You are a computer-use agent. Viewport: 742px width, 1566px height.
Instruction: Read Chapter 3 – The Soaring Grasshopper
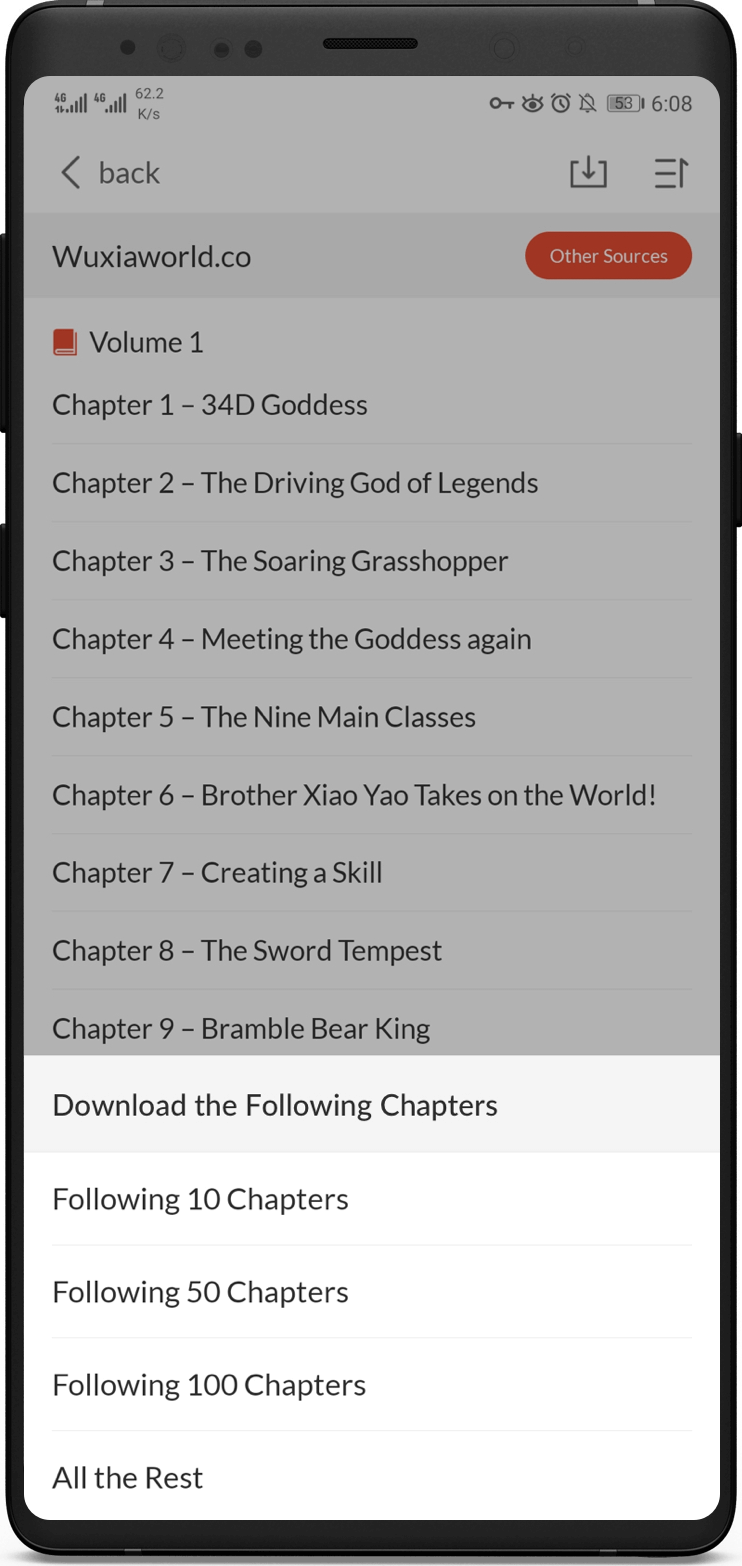click(280, 561)
